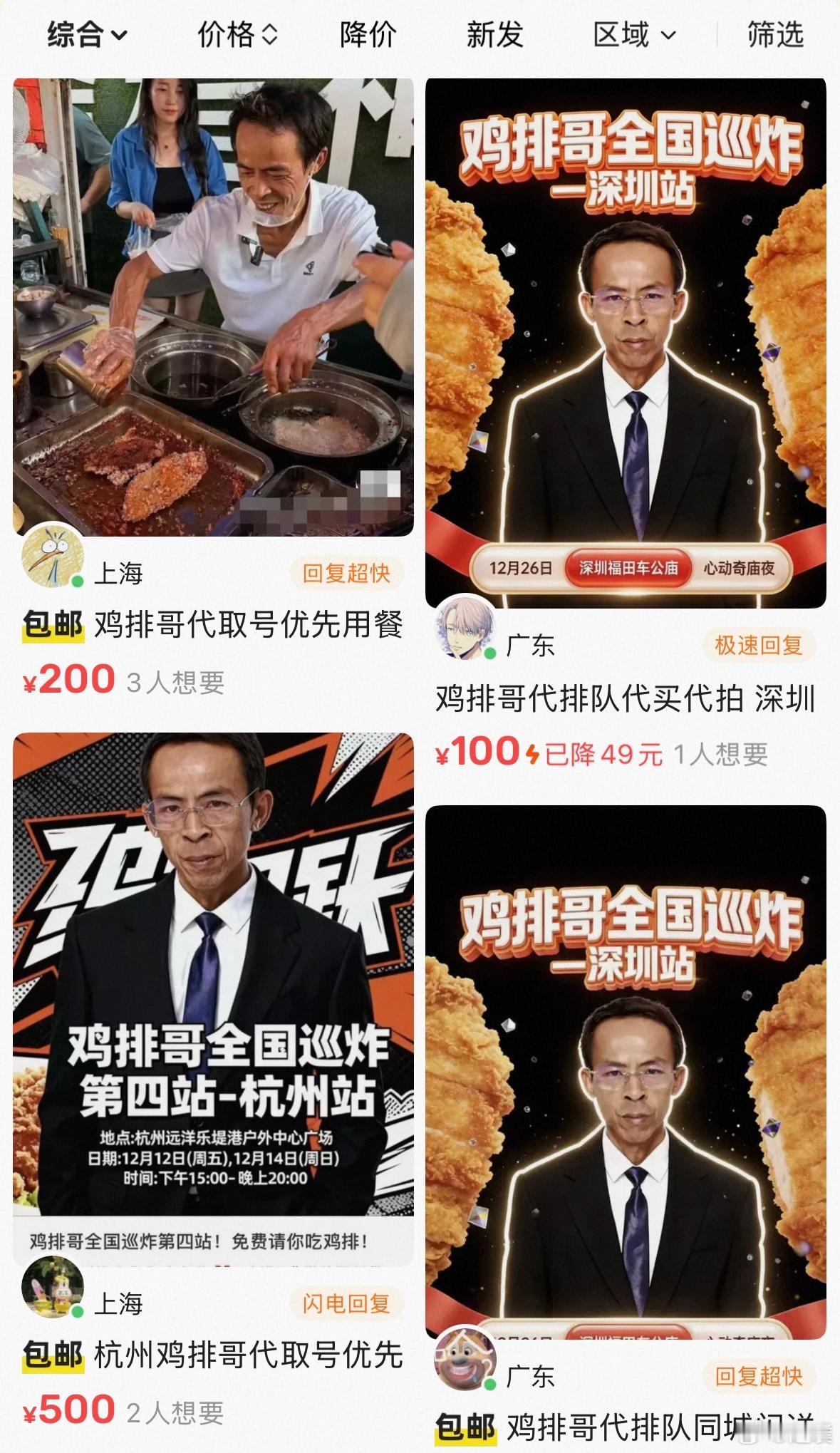Open the 筛选 filter panel

click(x=775, y=36)
